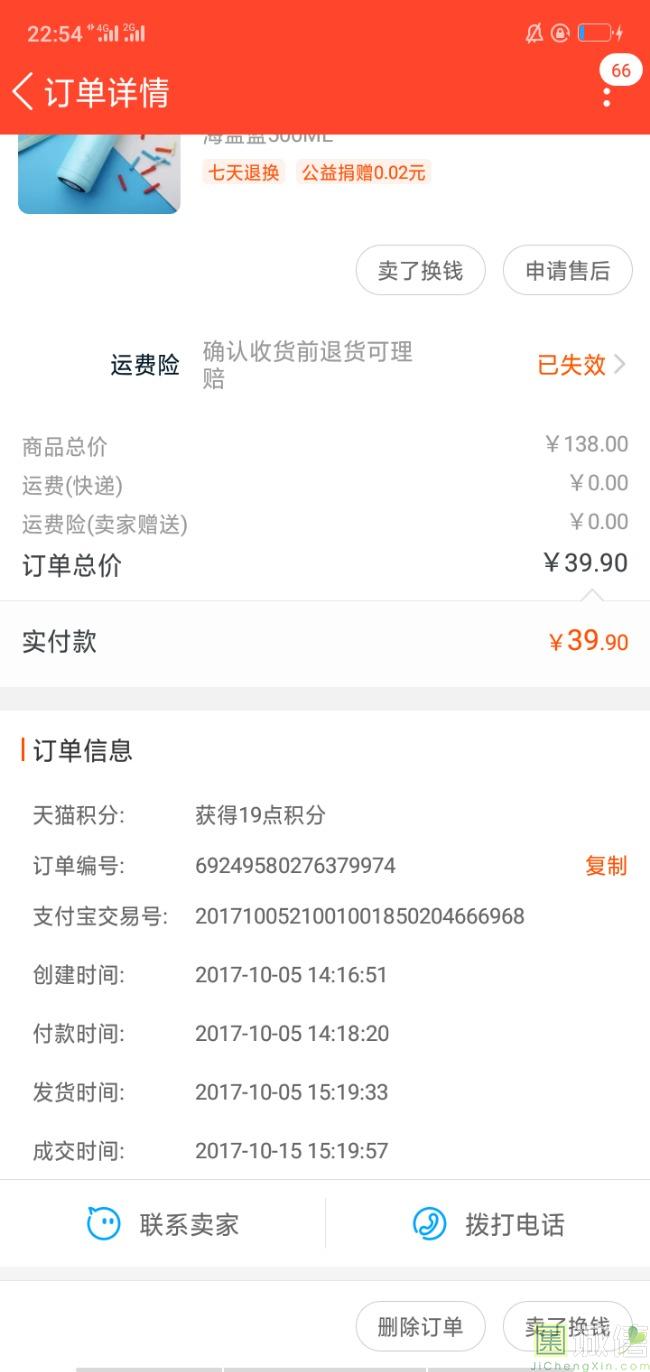Screen dimensions: 650x1372
Task: Go back from the 订单详情 page
Action: click(24, 92)
